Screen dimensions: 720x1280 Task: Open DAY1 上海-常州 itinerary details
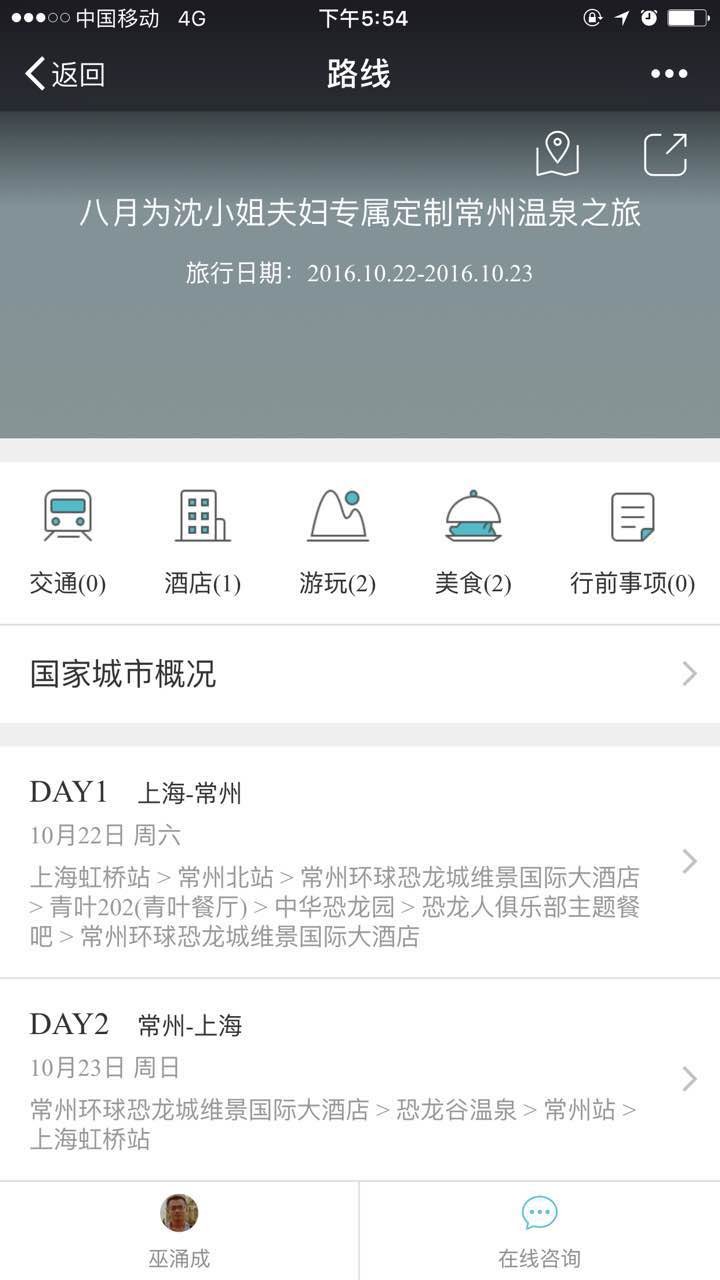360,862
